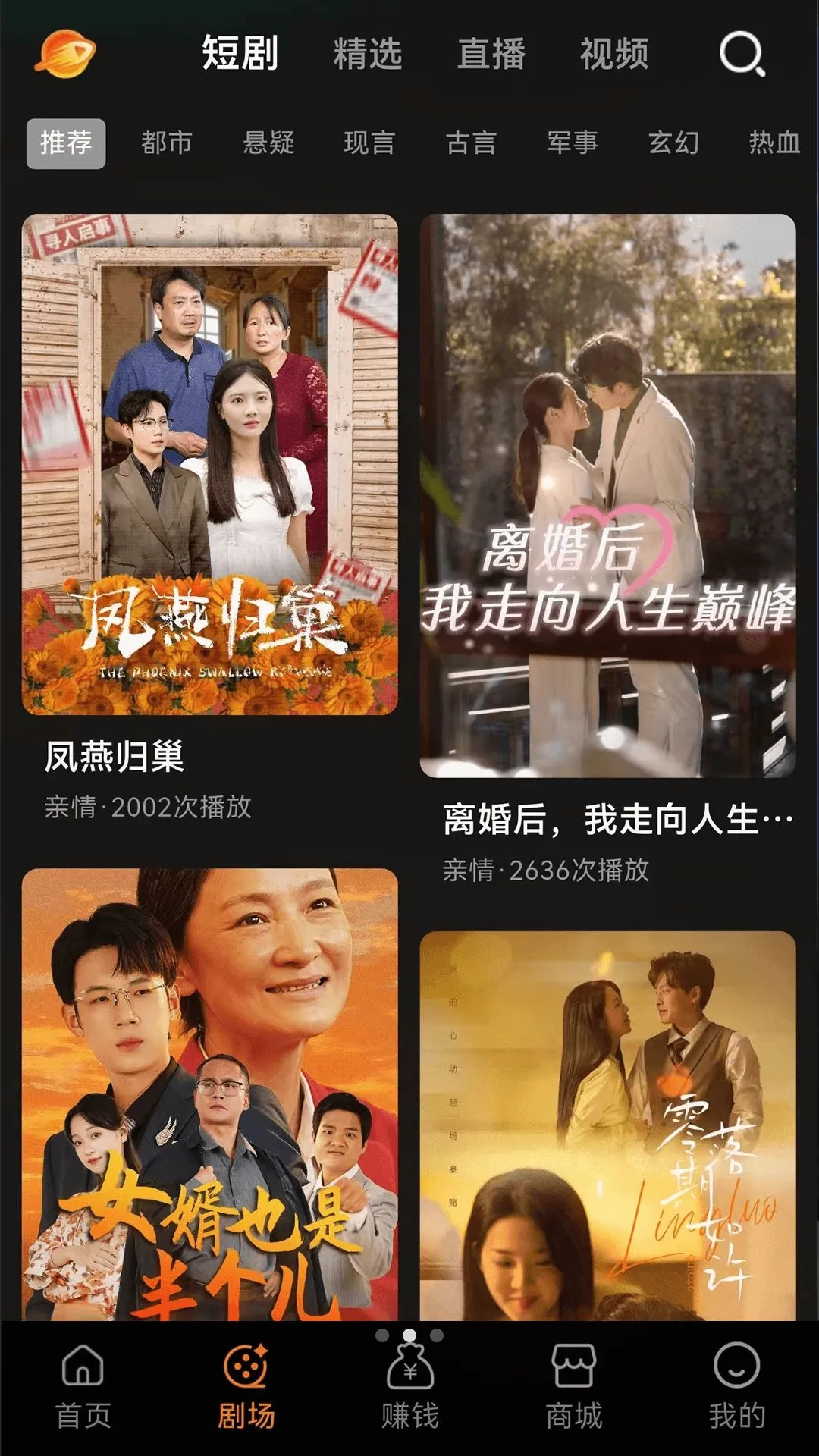Show 玄幻 category dramas

click(x=673, y=143)
